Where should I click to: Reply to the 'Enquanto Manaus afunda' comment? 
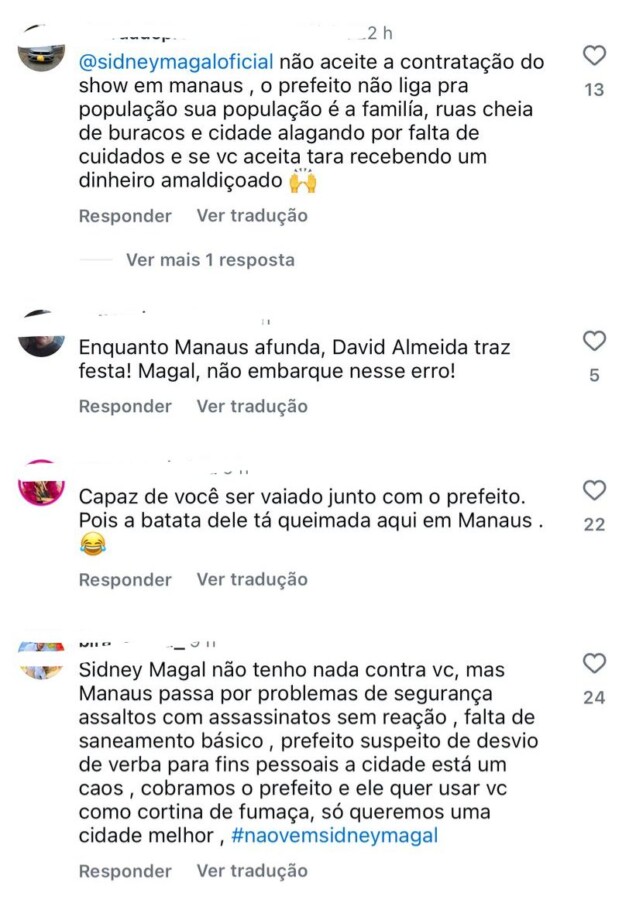tap(125, 406)
